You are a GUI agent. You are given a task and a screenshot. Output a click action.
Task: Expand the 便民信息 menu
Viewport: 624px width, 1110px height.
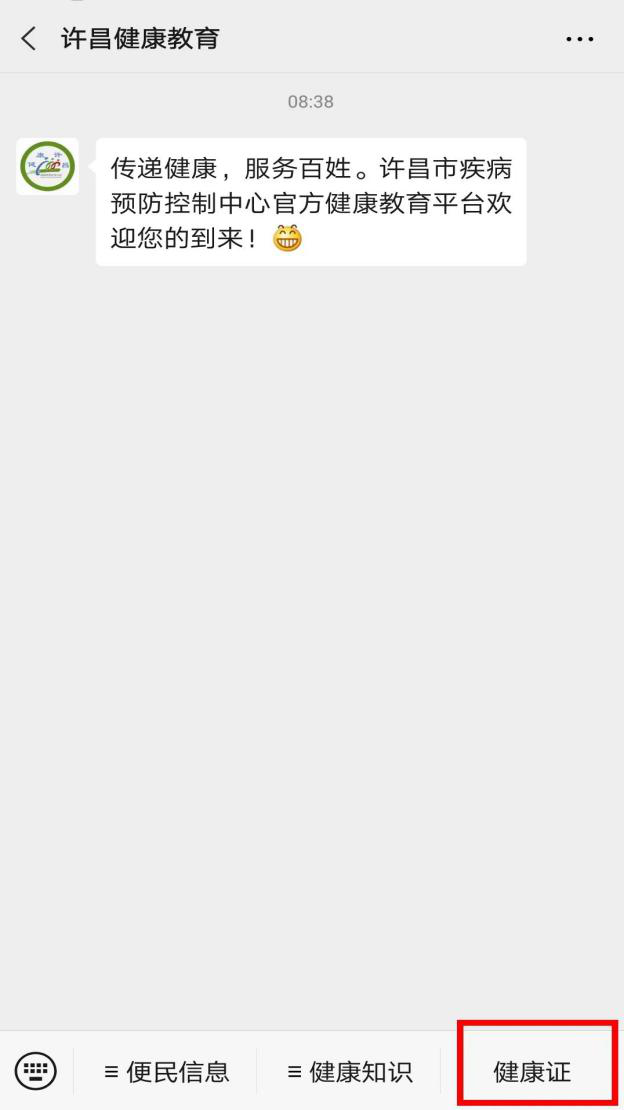[x=166, y=1072]
